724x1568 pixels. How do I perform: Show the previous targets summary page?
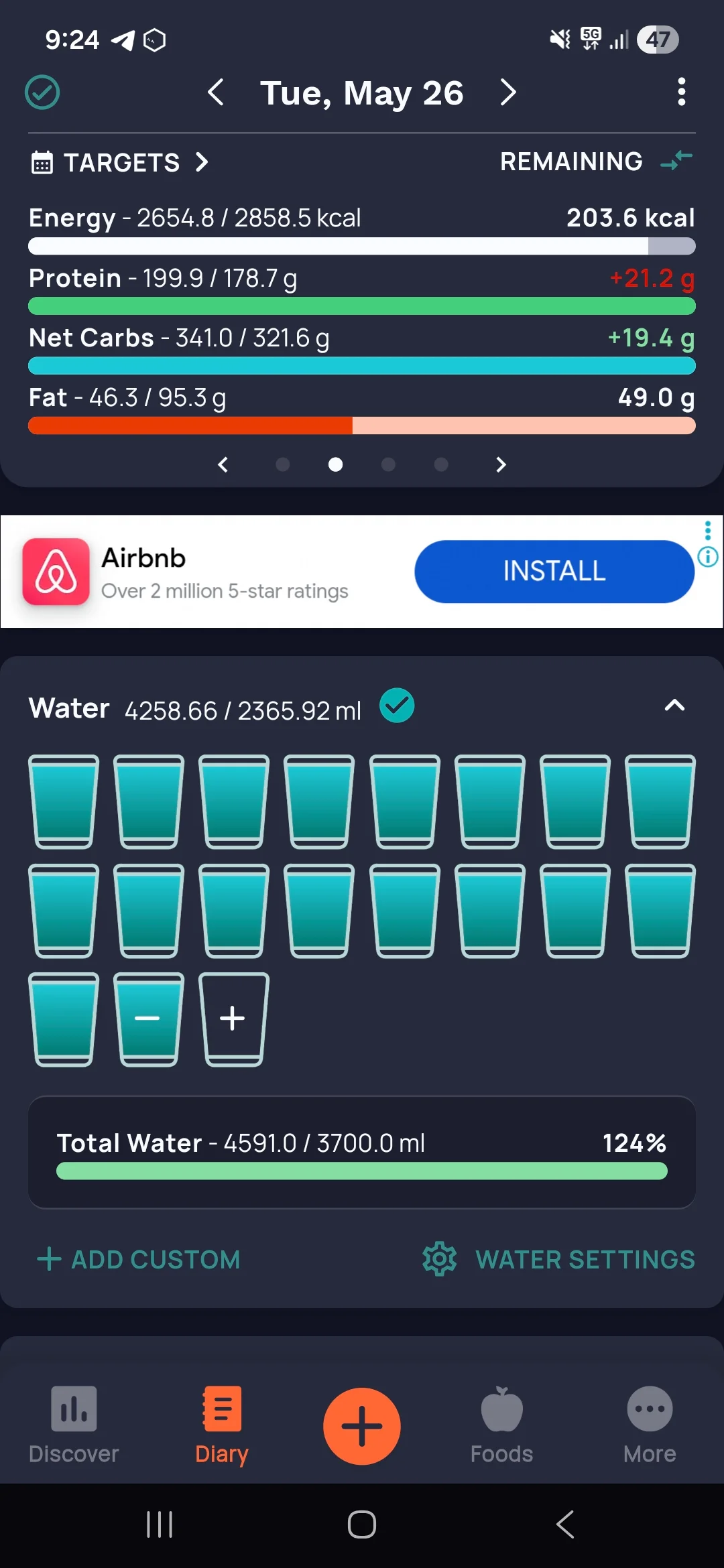[x=223, y=464]
